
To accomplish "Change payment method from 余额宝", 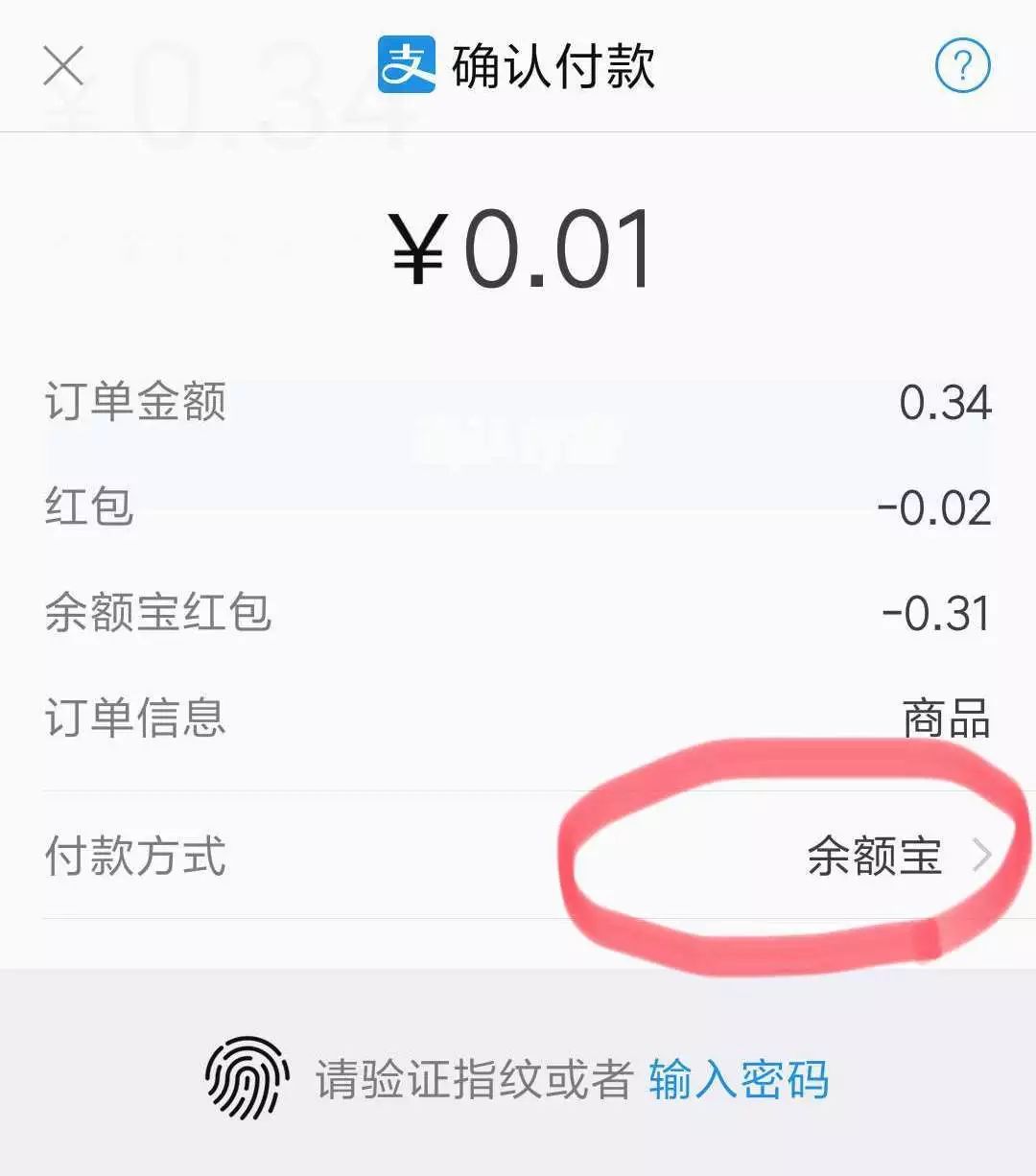I will pyautogui.click(x=897, y=856).
